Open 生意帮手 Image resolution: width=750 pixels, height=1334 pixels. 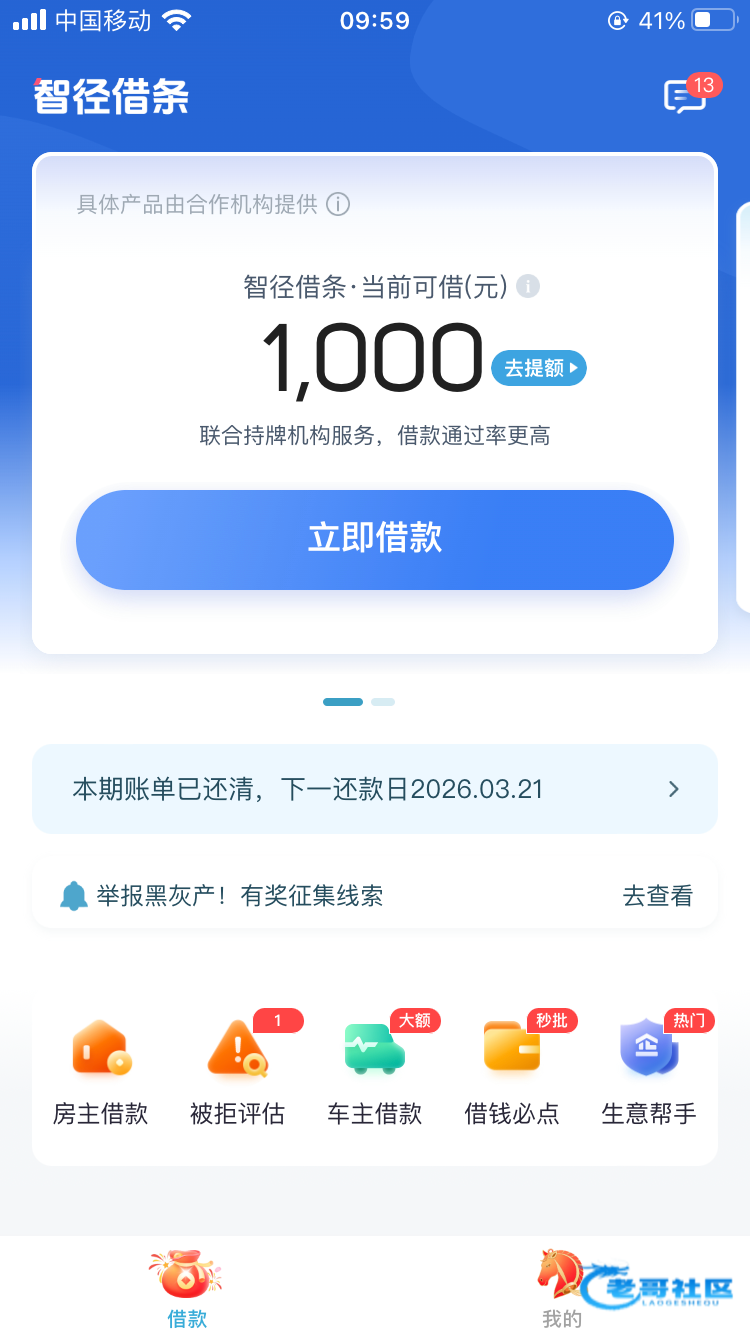(x=648, y=1072)
